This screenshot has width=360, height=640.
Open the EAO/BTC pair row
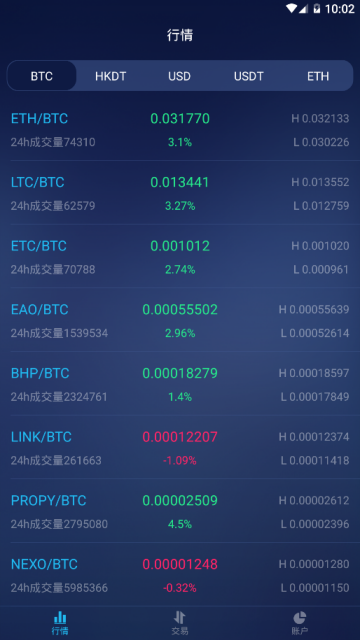(x=180, y=320)
